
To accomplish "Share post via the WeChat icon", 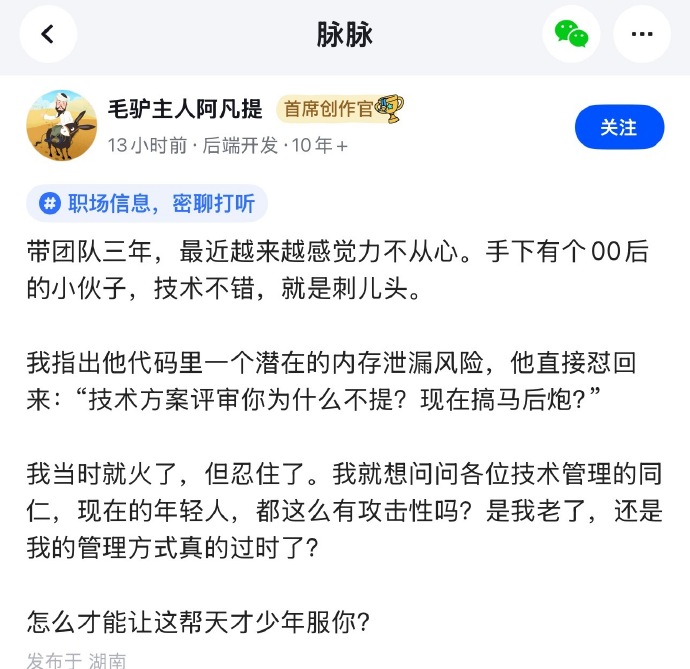I will click(571, 34).
